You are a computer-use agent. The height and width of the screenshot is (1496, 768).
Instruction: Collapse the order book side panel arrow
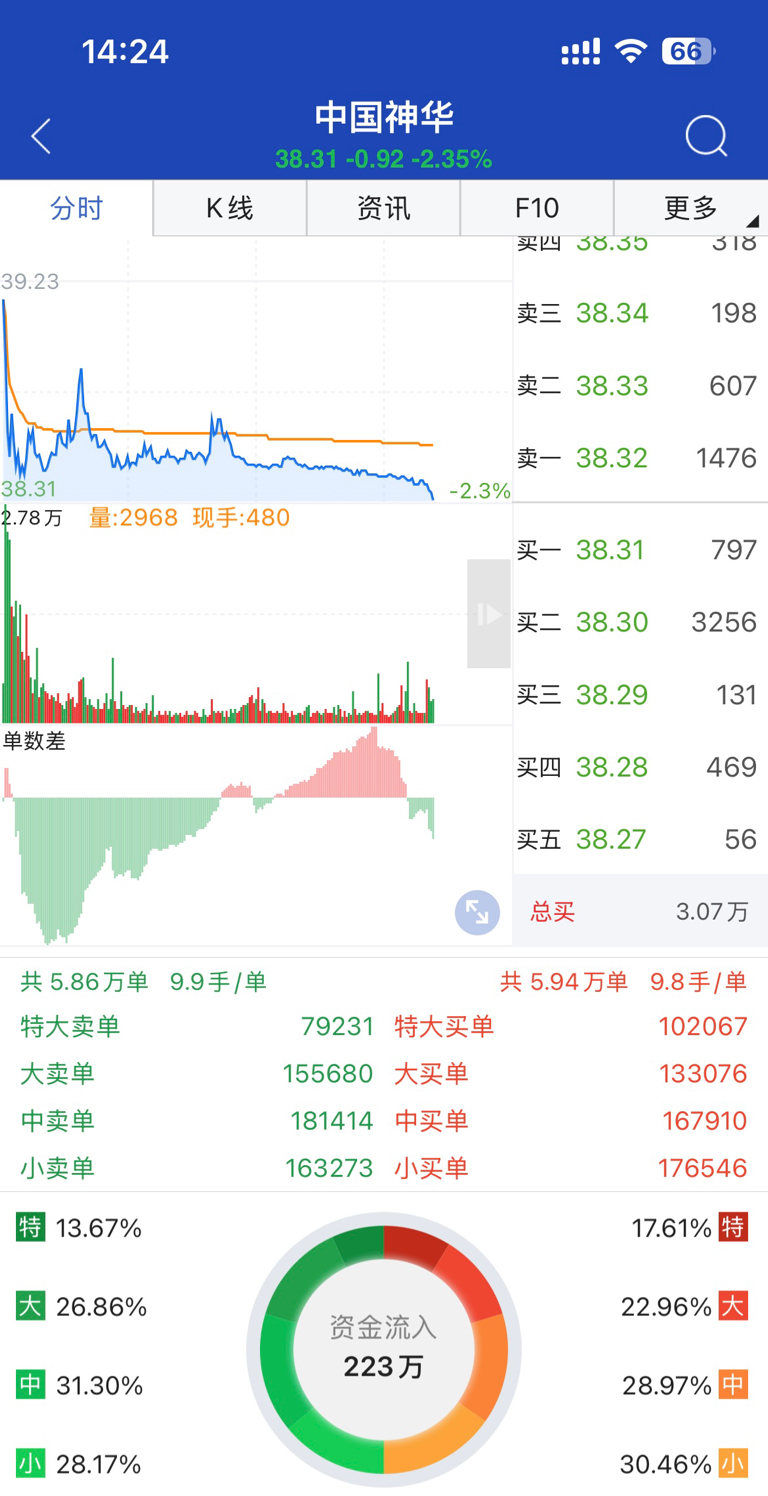click(x=489, y=614)
